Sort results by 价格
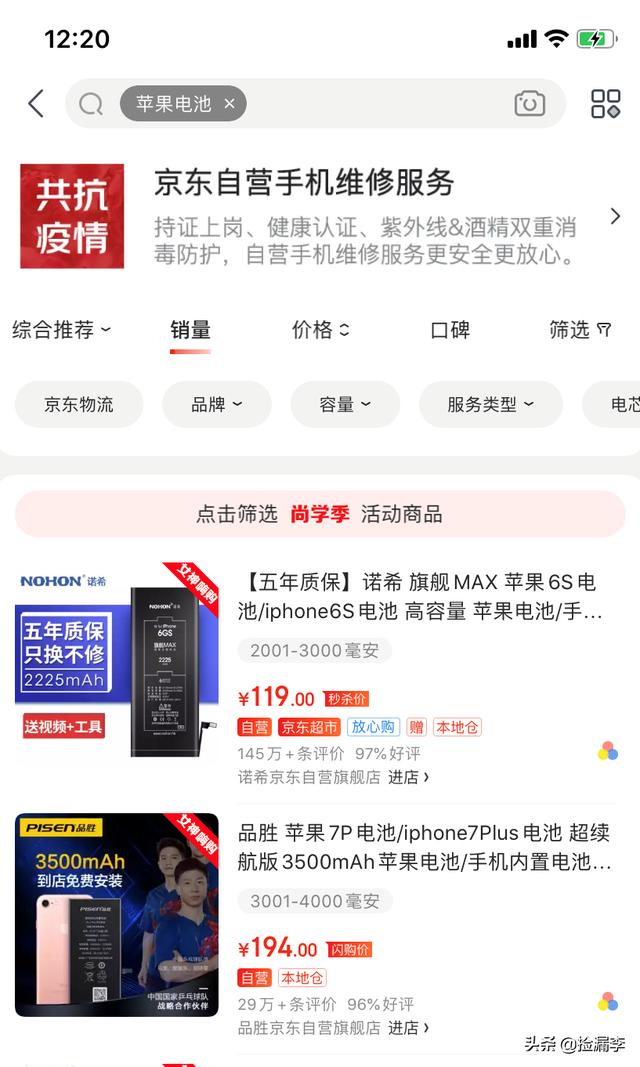640x1067 pixels. point(320,330)
